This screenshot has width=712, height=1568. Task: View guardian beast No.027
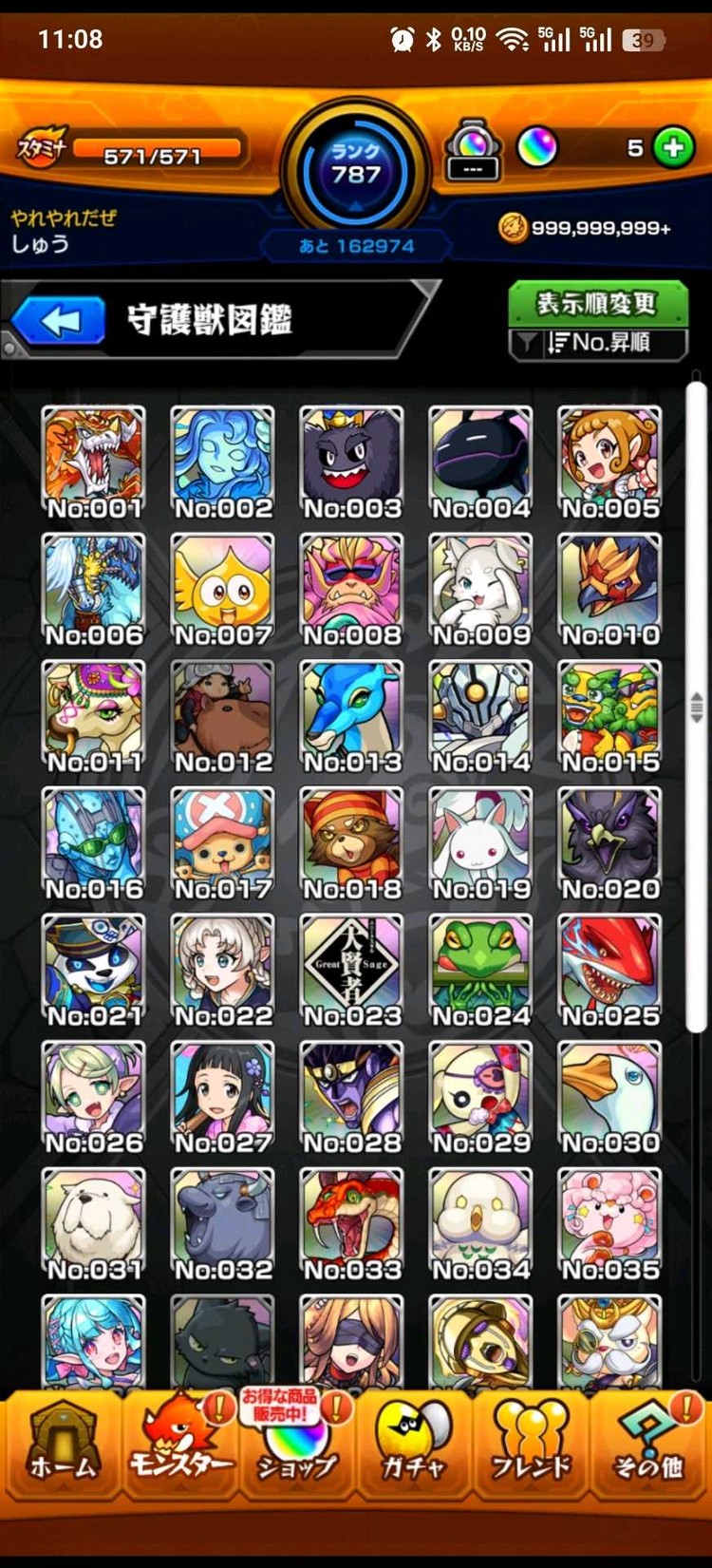[223, 1097]
